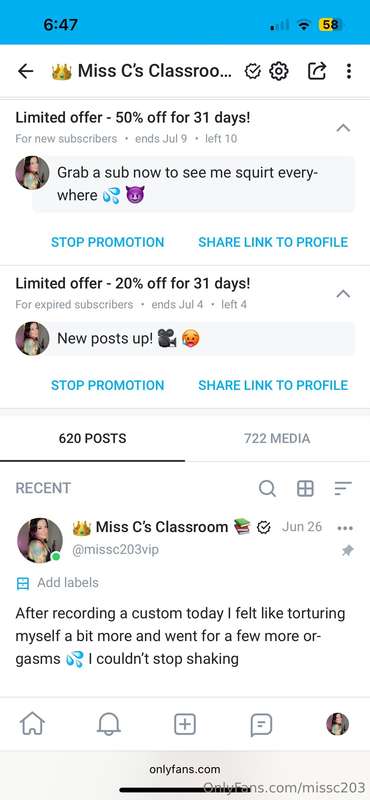Open the Jun 26 post options menu
Image resolution: width=370 pixels, height=800 pixels.
click(x=346, y=528)
